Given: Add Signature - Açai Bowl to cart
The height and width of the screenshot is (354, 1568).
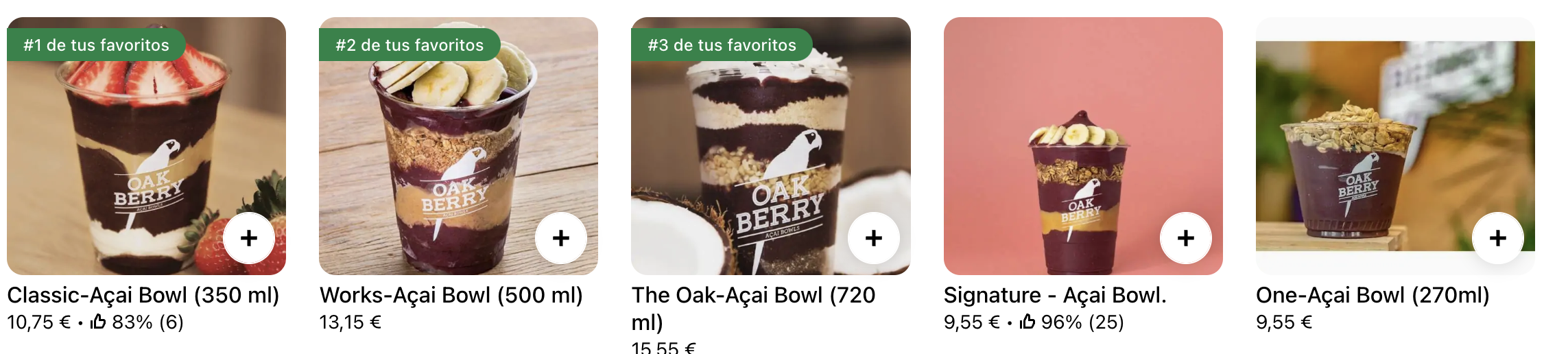Looking at the screenshot, I should click(1185, 238).
